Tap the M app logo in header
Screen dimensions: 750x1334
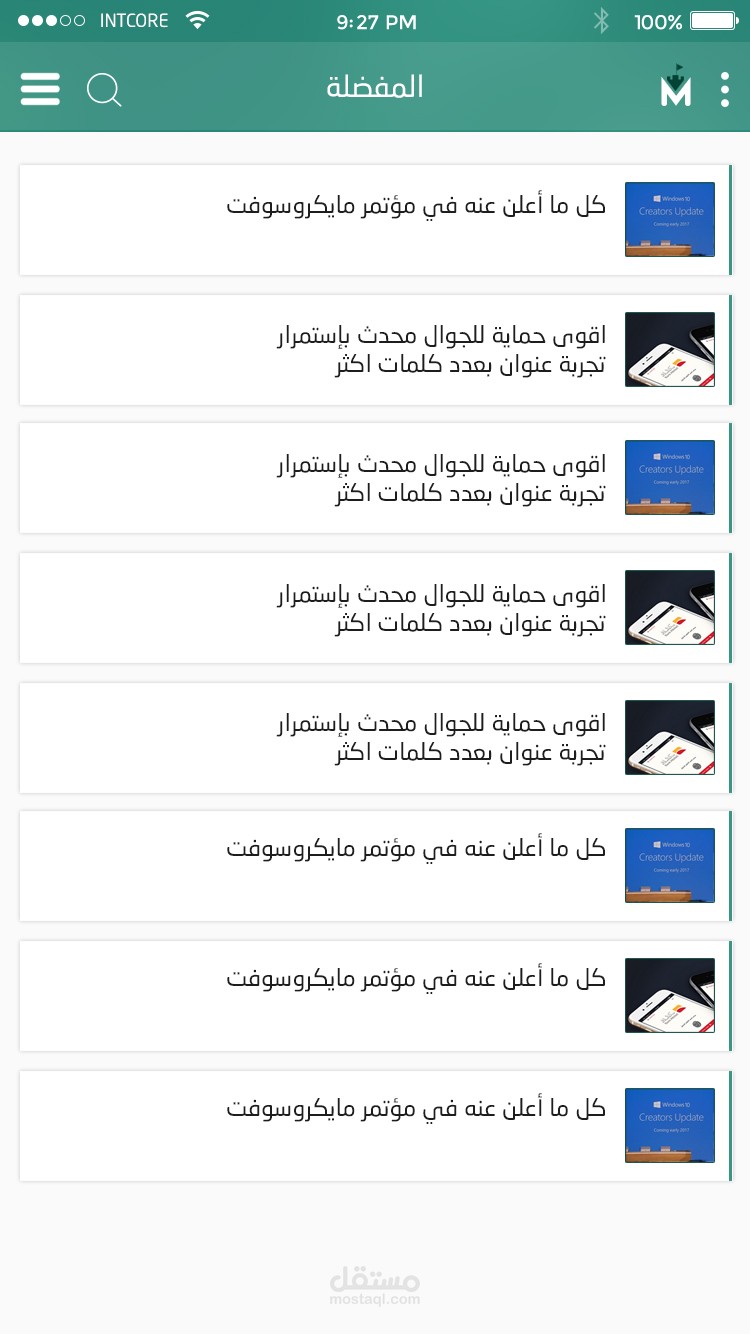(x=676, y=87)
